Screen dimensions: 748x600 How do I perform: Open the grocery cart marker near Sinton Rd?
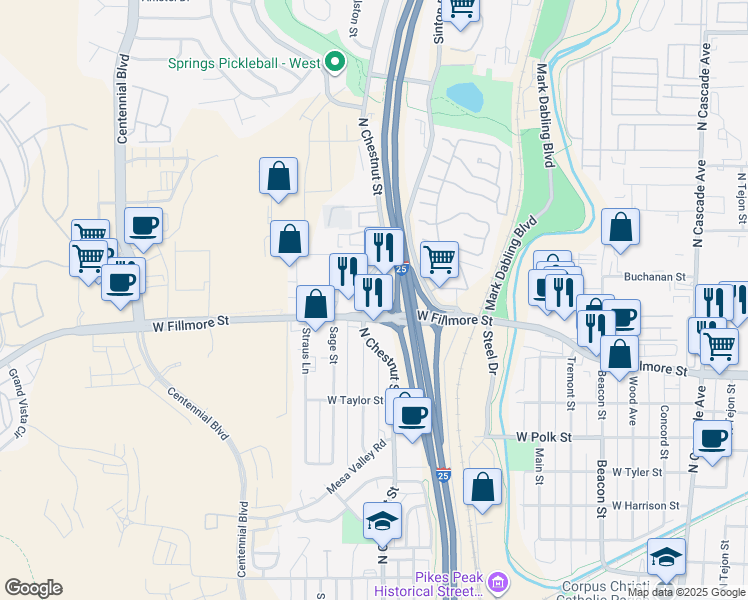(x=461, y=9)
